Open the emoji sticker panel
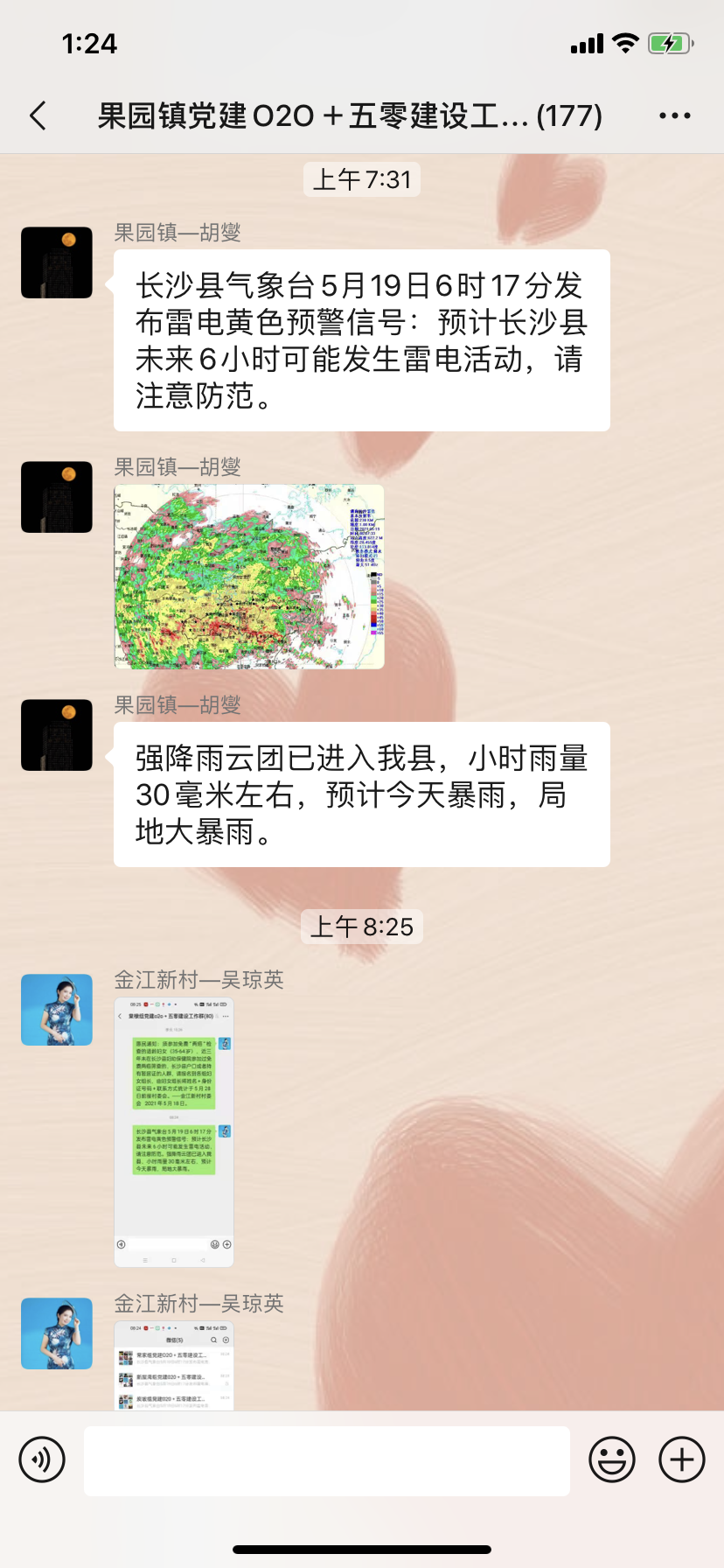The width and height of the screenshot is (724, 1568). 611,1459
